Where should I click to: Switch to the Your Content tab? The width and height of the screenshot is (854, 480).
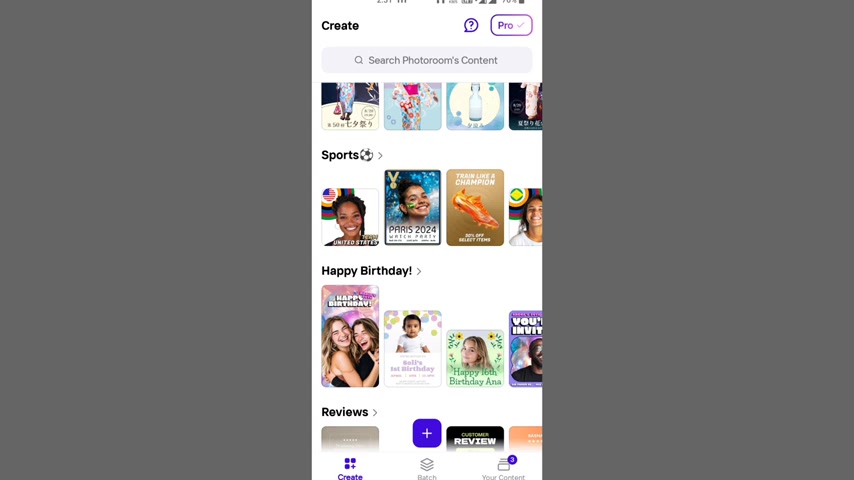pyautogui.click(x=503, y=468)
